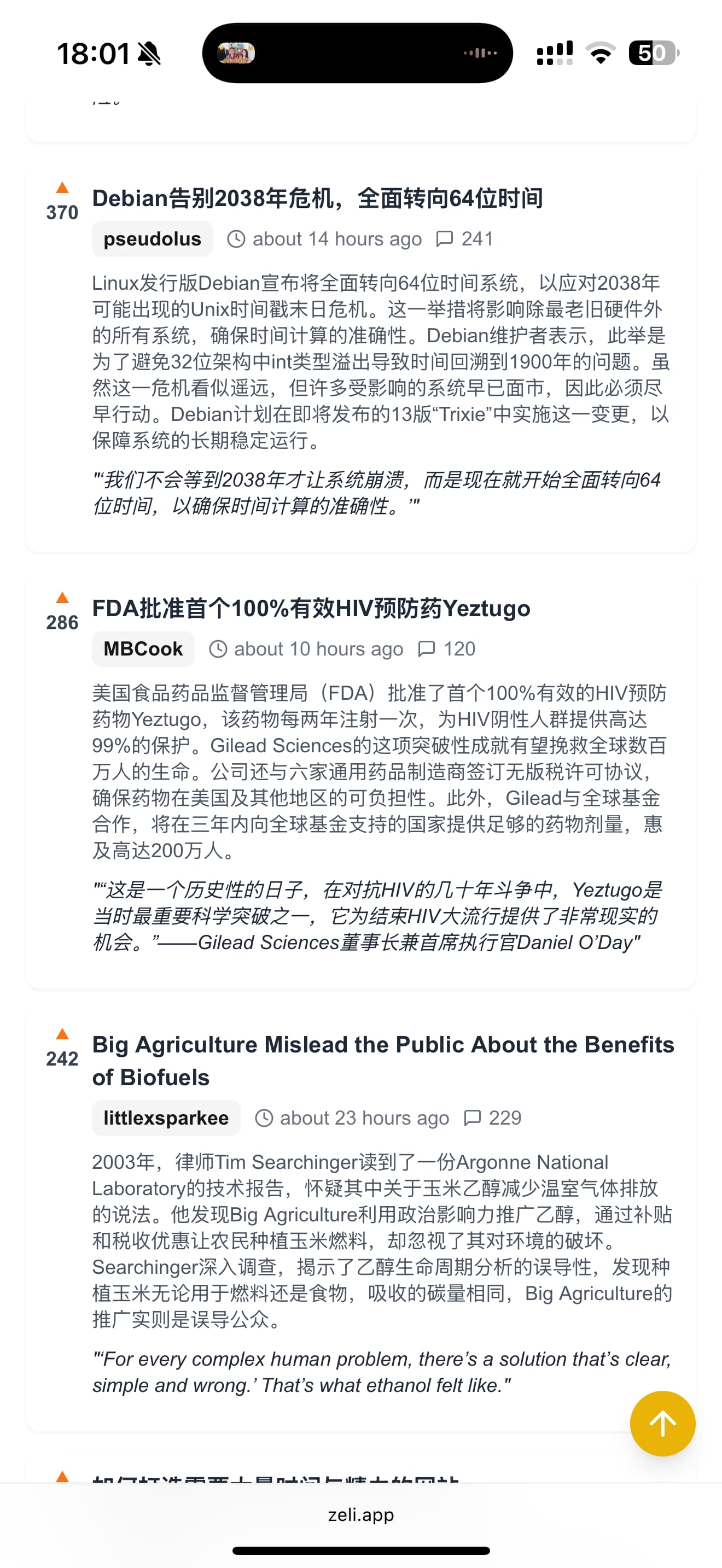Upvote the Debian story with 370 points

[62, 188]
